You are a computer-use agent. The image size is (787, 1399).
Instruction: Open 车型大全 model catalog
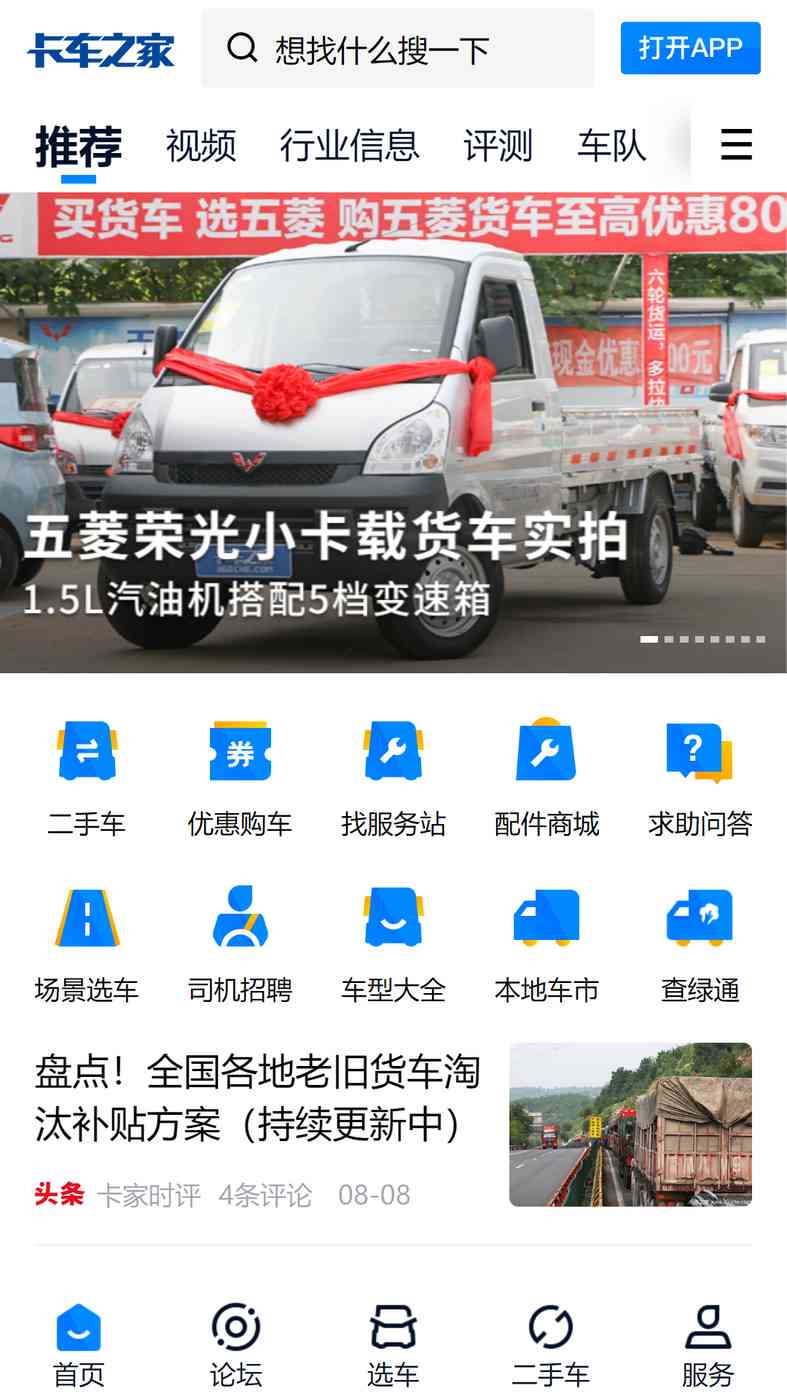(393, 942)
